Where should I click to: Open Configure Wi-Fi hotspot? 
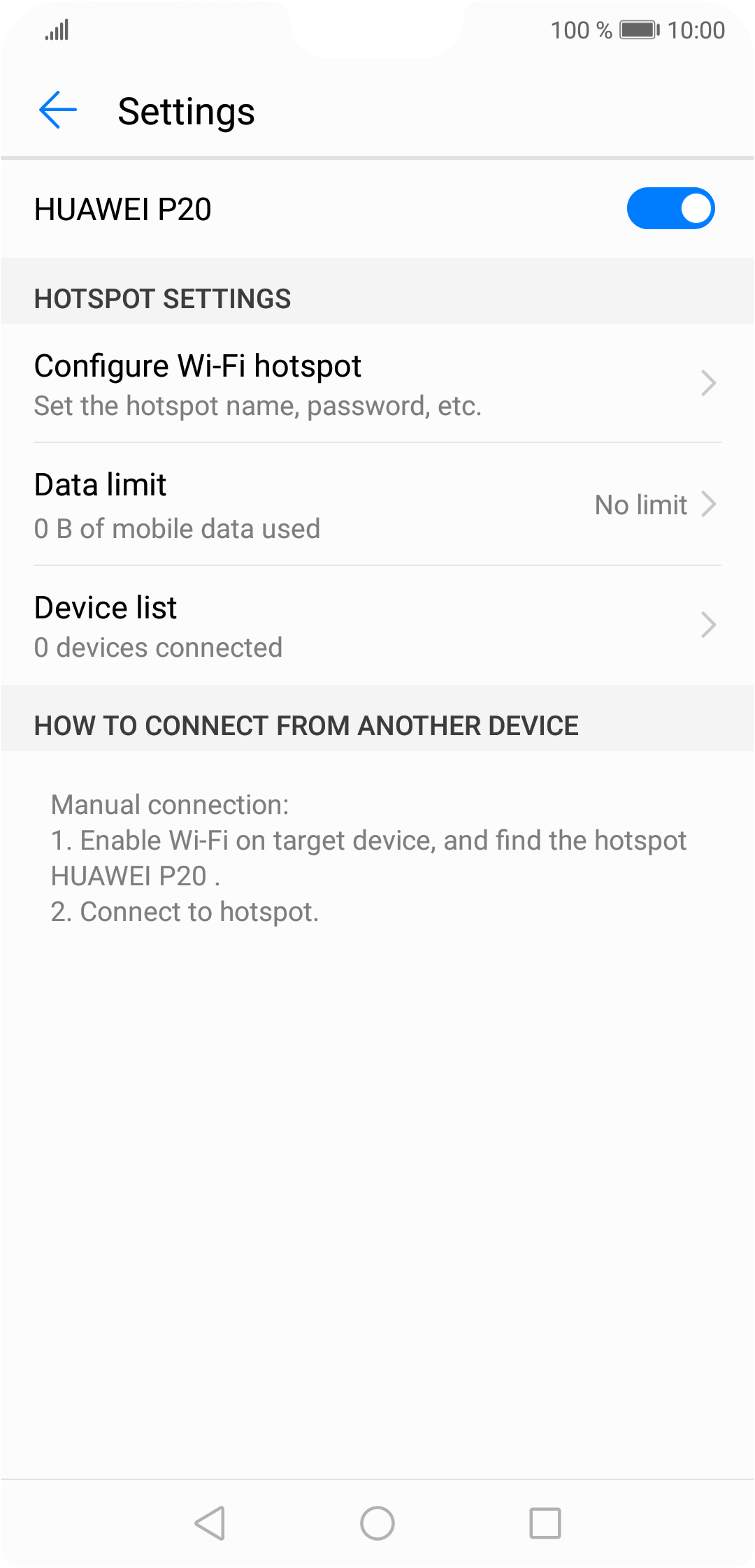click(x=377, y=384)
